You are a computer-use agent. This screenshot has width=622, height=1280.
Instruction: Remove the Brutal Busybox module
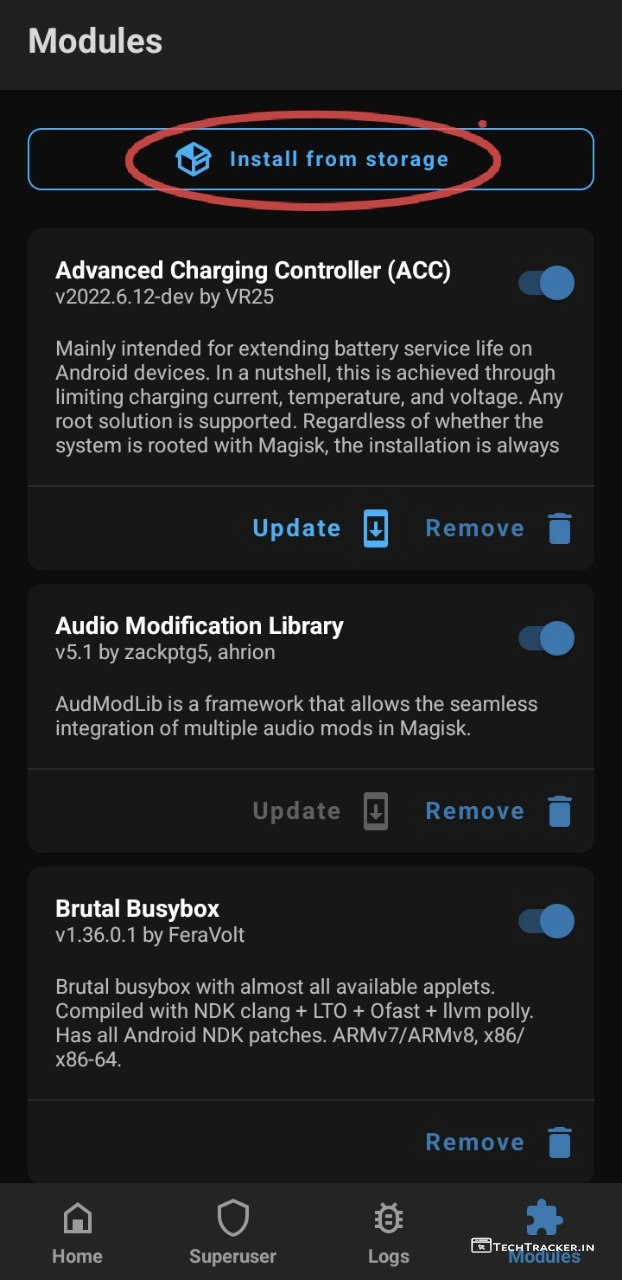[x=498, y=1142]
